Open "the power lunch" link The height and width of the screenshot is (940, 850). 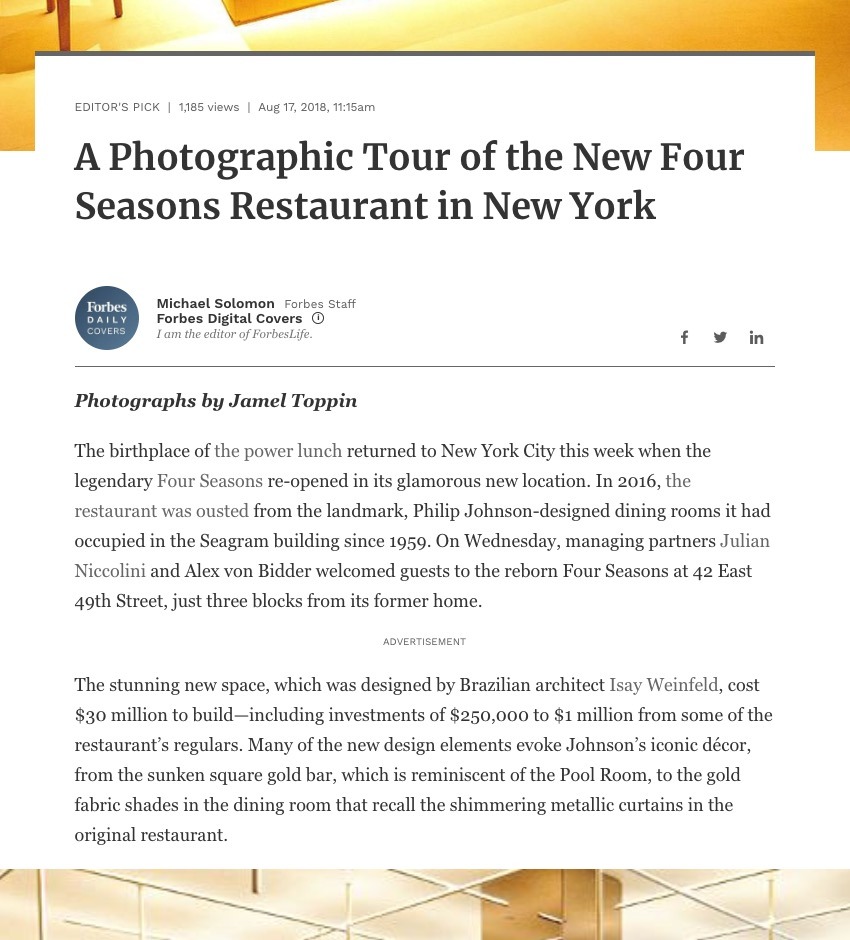278,451
